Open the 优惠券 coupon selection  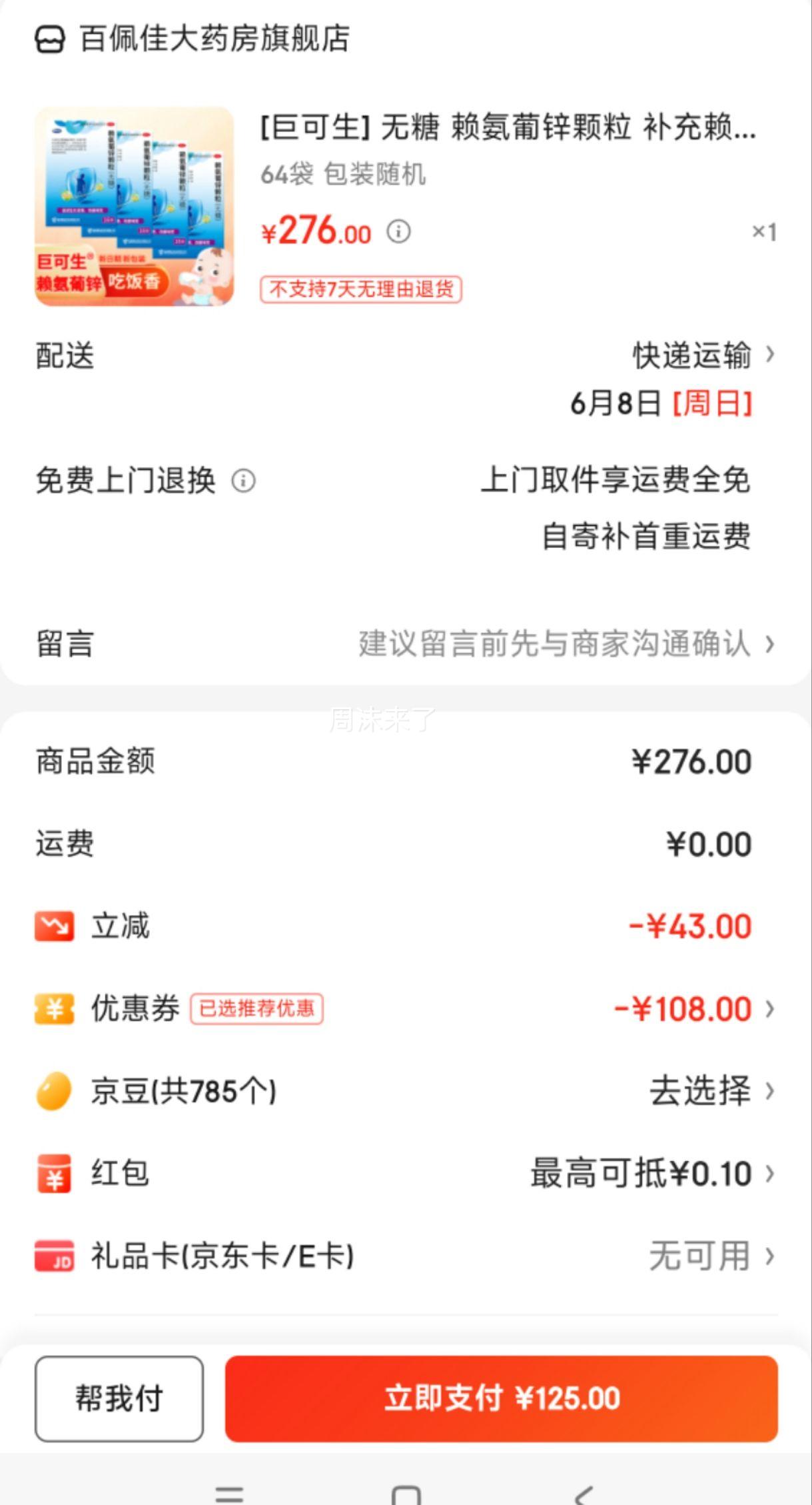tap(406, 1008)
